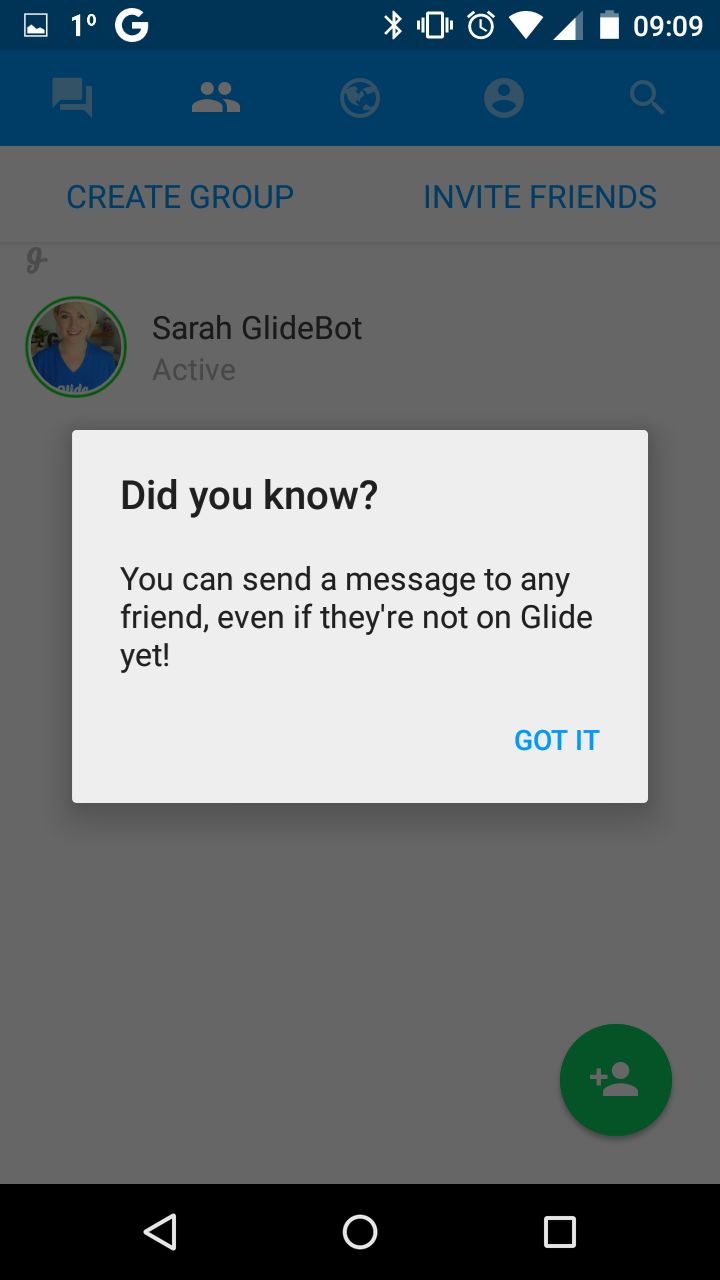Screen dimensions: 720x1280
Task: Switch to the globe discover tab
Action: click(x=360, y=98)
